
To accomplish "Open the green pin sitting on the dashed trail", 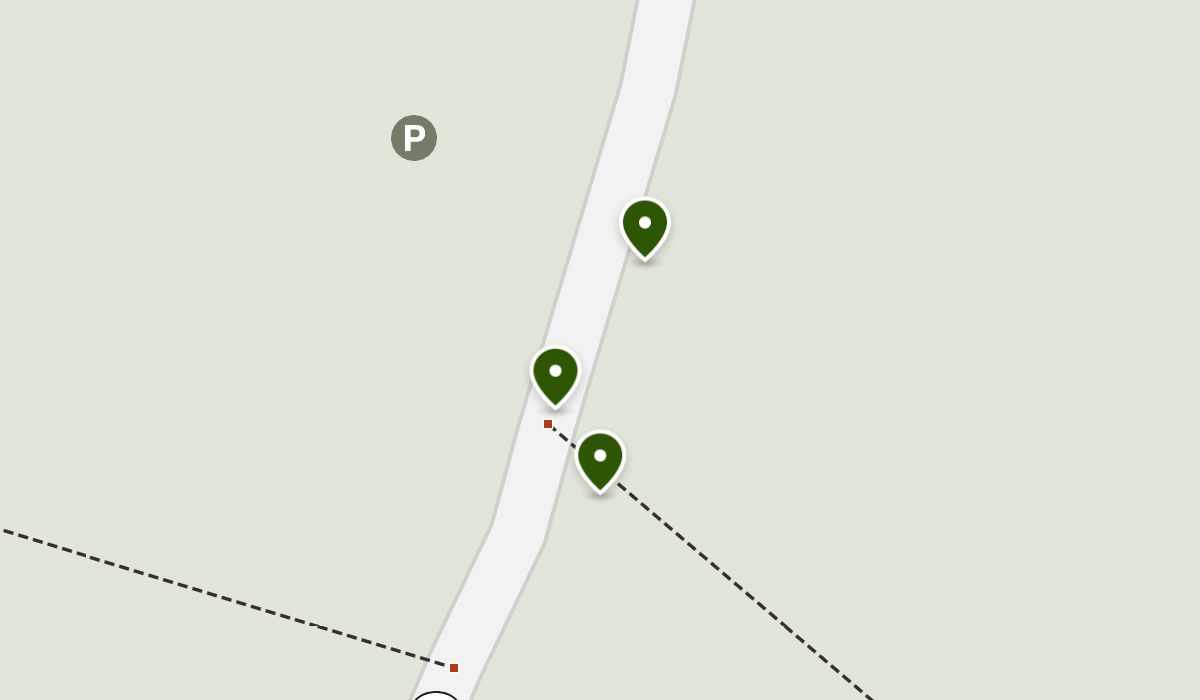I will tap(600, 460).
